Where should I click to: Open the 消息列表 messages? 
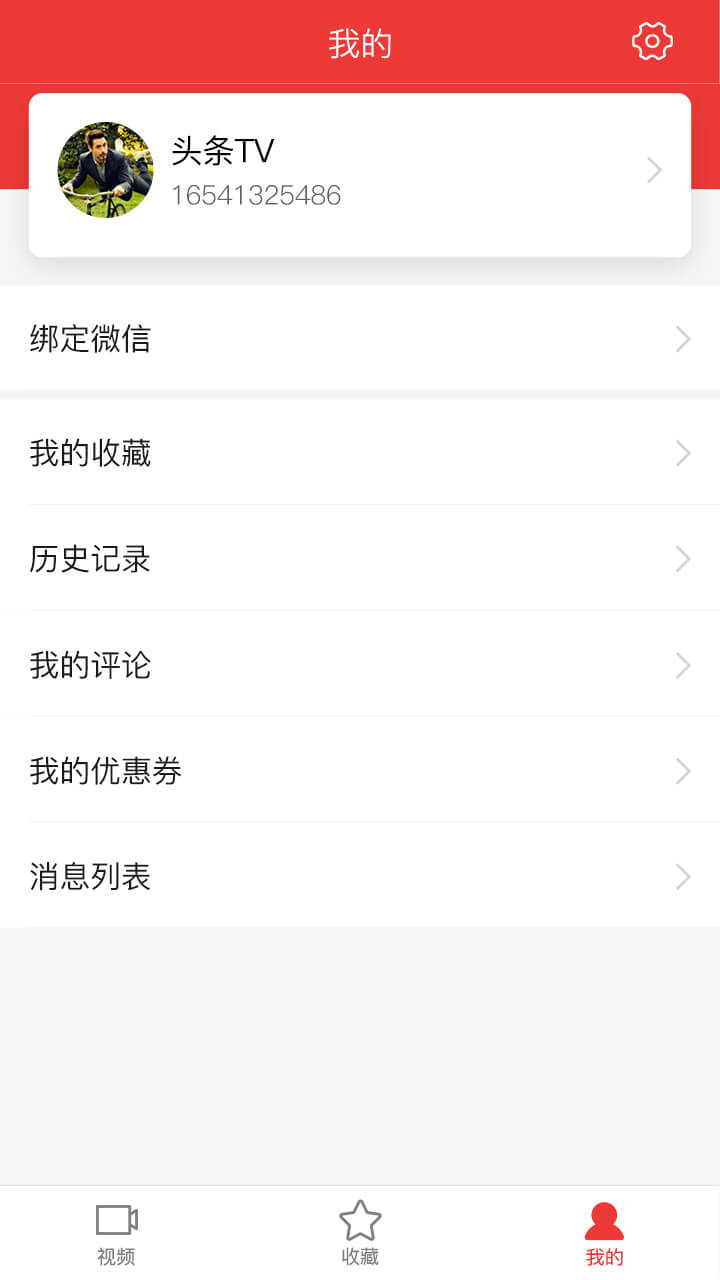coord(89,877)
